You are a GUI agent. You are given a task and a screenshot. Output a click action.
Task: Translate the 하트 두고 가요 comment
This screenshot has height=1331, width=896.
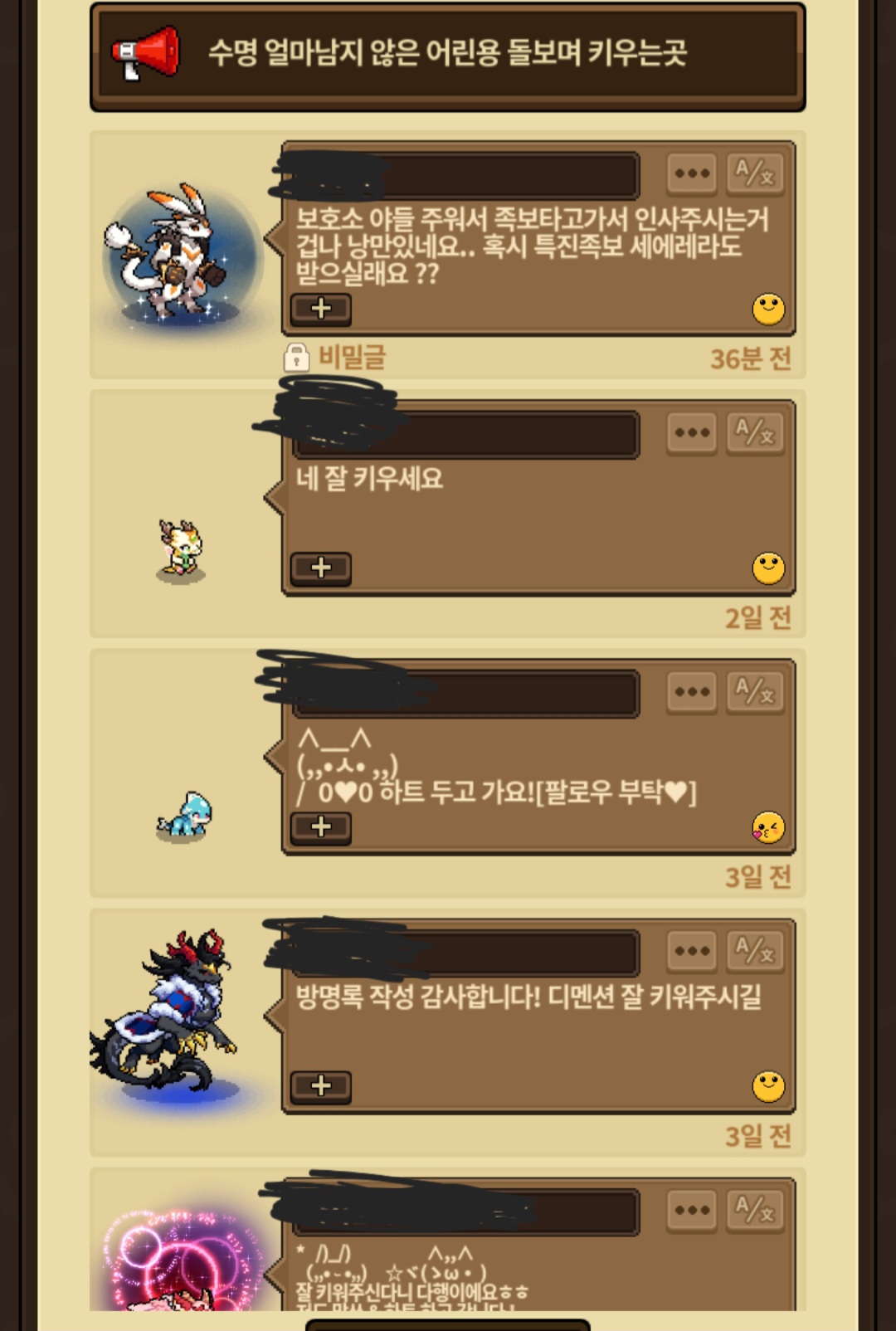point(754,691)
